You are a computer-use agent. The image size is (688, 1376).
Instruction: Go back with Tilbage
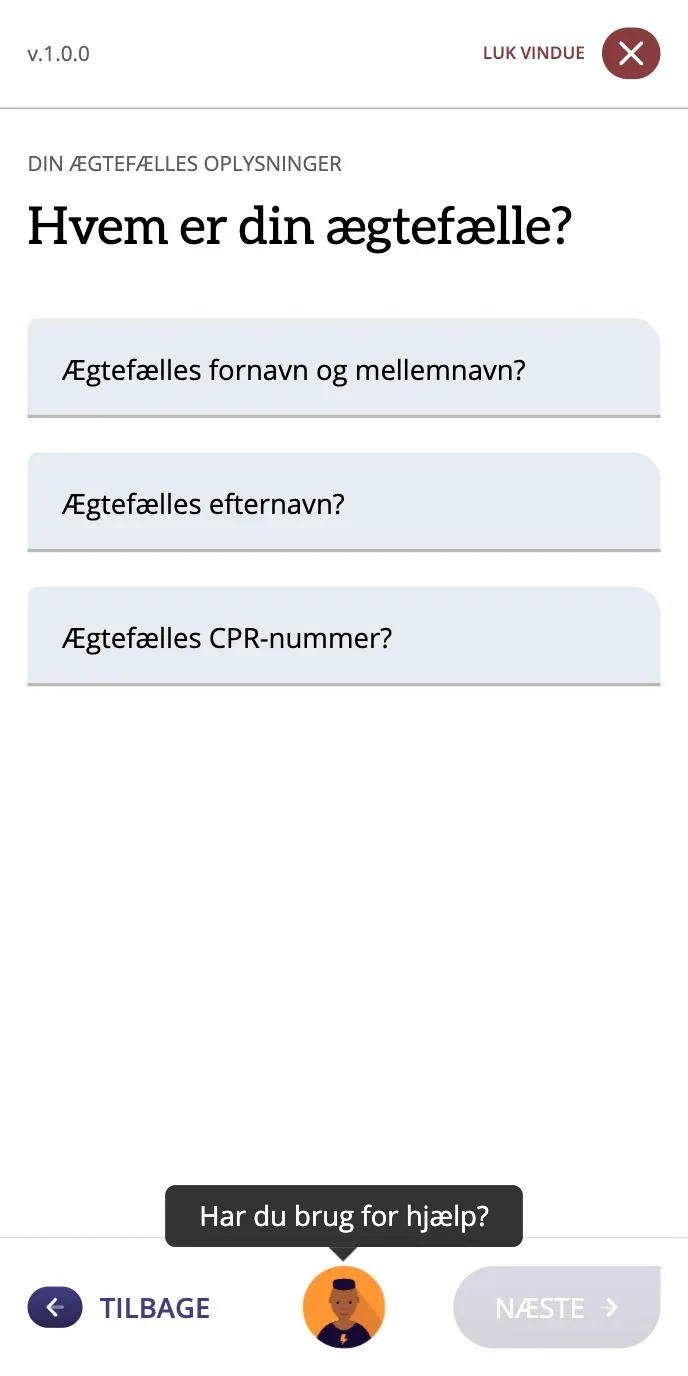point(119,1307)
